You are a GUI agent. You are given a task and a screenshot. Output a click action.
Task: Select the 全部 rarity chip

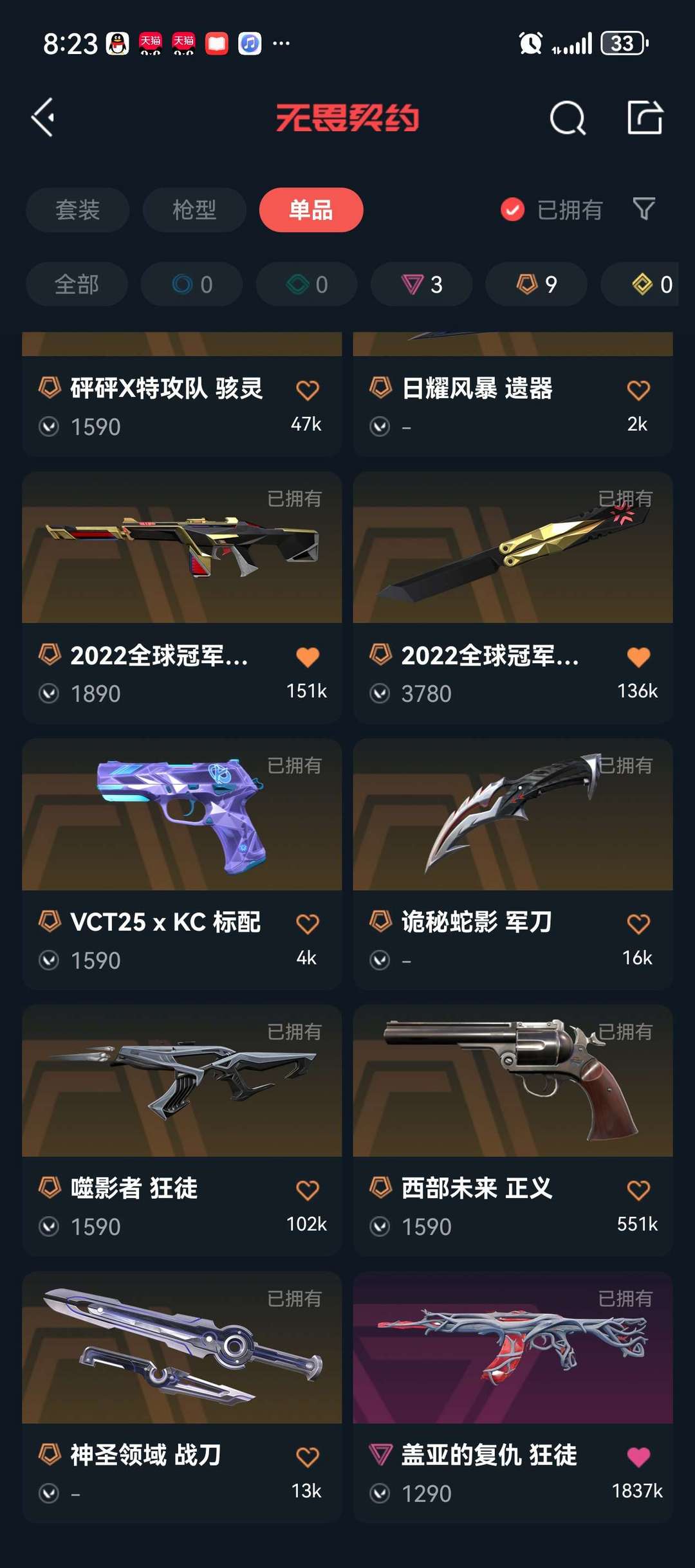point(77,284)
